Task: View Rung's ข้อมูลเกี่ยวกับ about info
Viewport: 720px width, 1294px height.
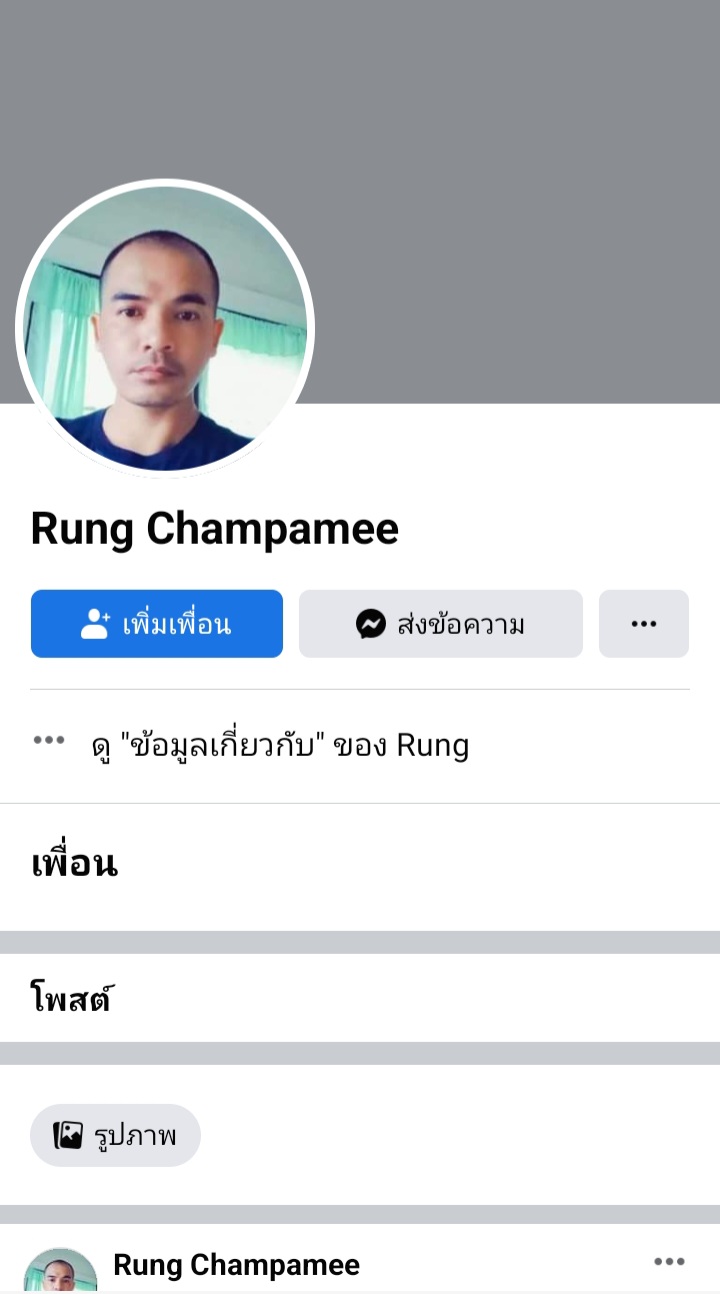Action: 279,745
